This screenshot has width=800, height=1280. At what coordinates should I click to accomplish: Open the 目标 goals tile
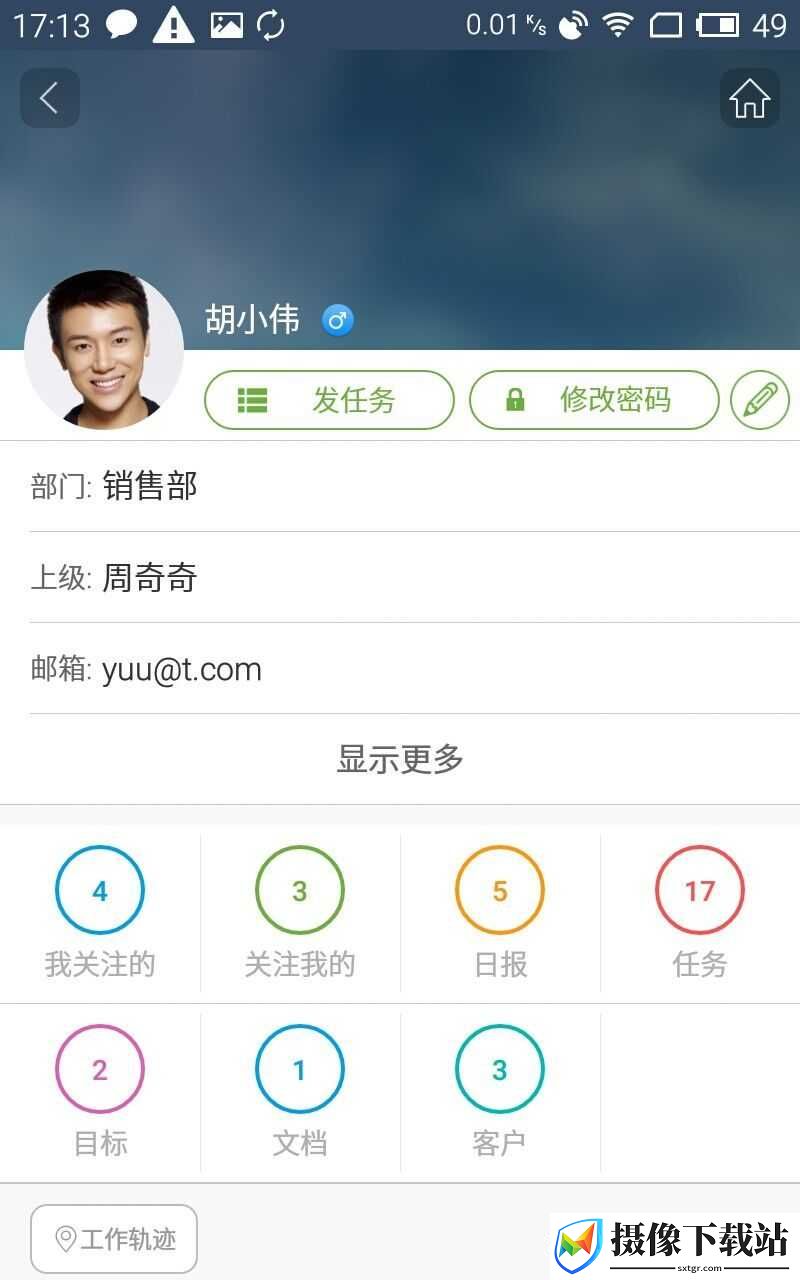pyautogui.click(x=100, y=1092)
